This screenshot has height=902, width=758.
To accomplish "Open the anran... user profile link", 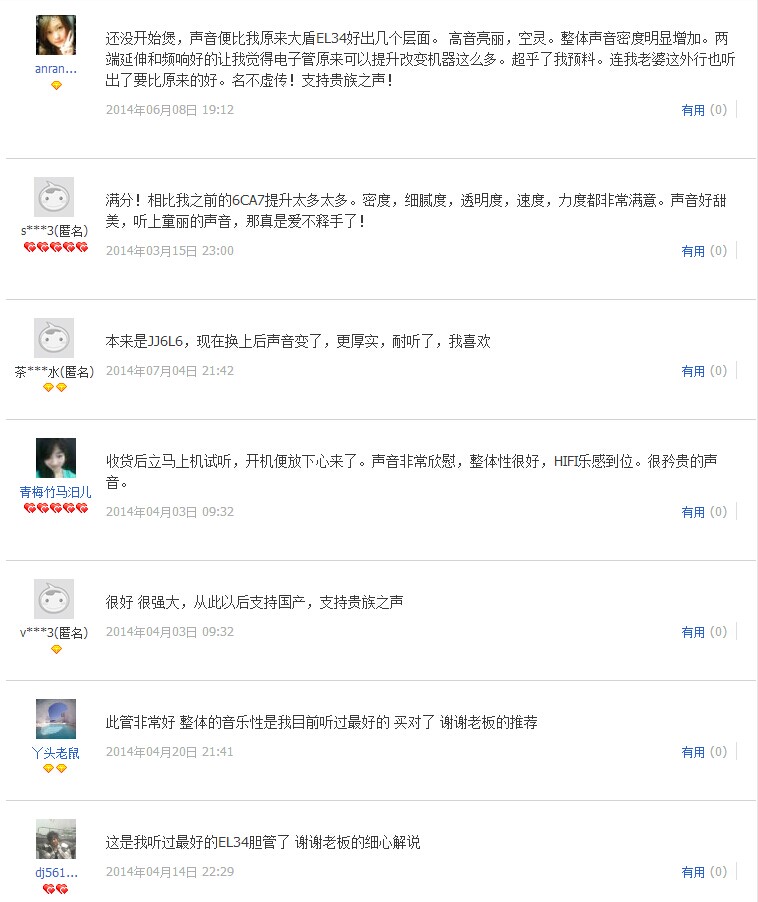I will [55, 69].
